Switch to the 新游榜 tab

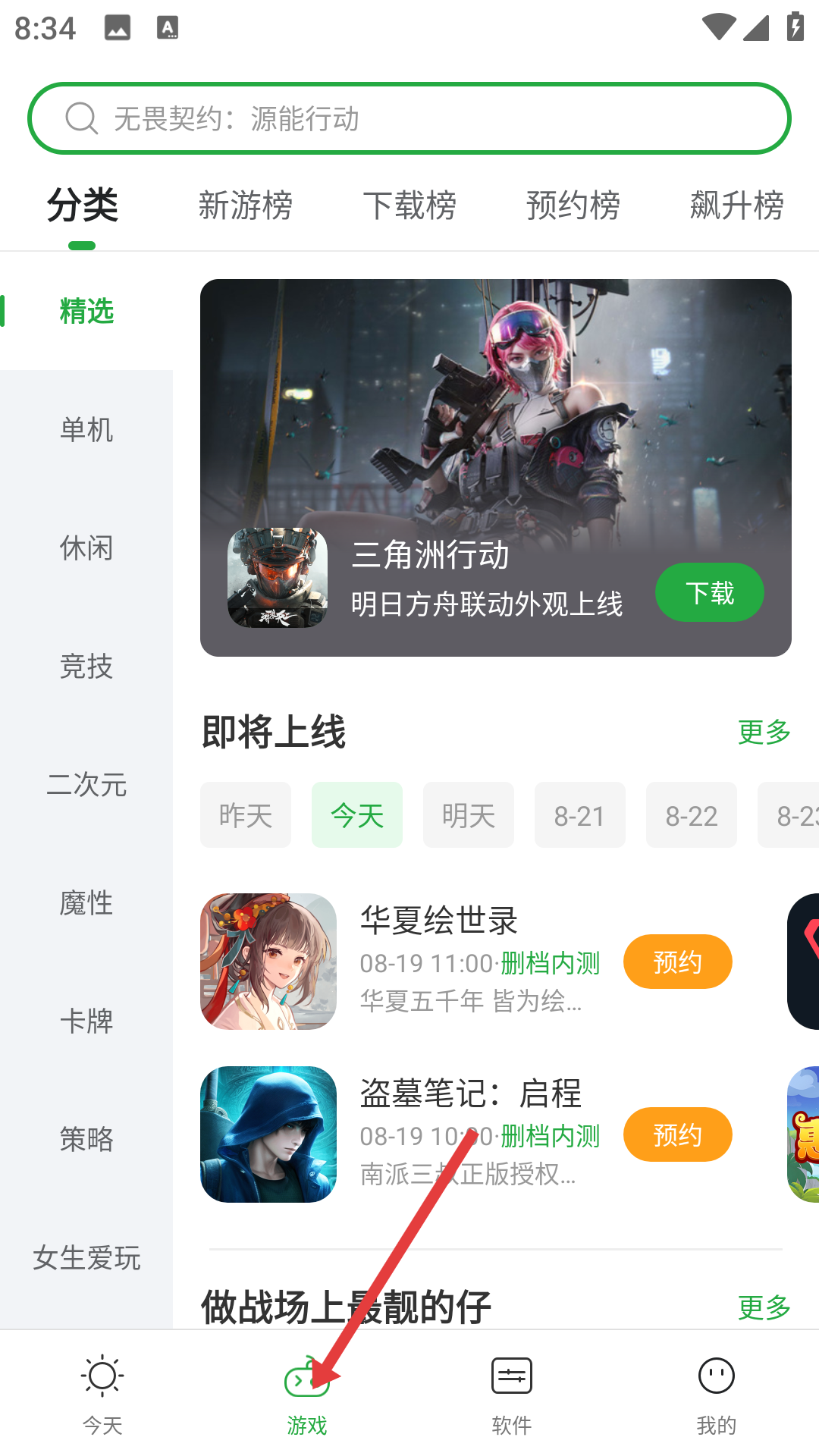(245, 206)
